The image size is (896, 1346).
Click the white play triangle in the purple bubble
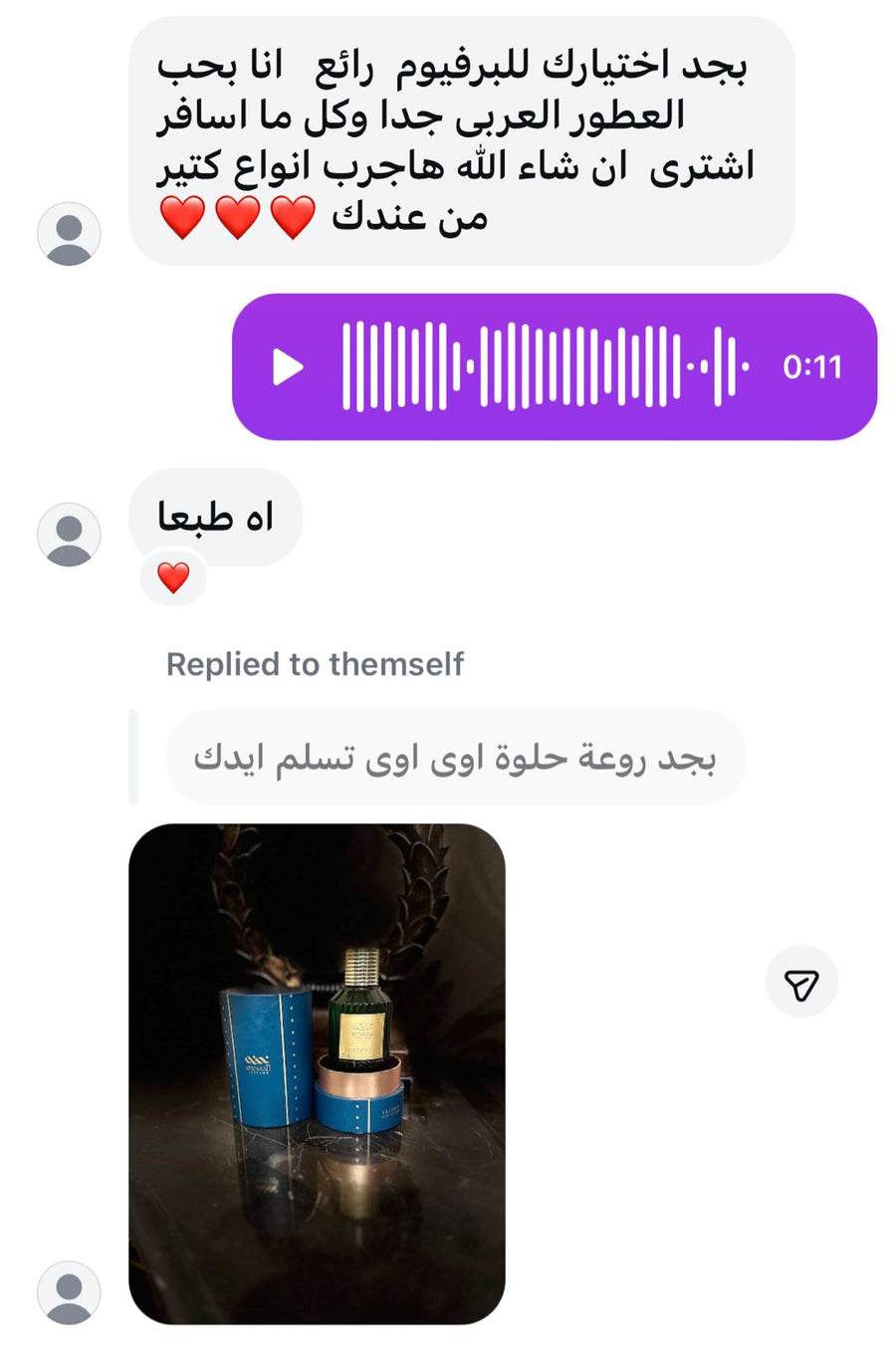(289, 366)
